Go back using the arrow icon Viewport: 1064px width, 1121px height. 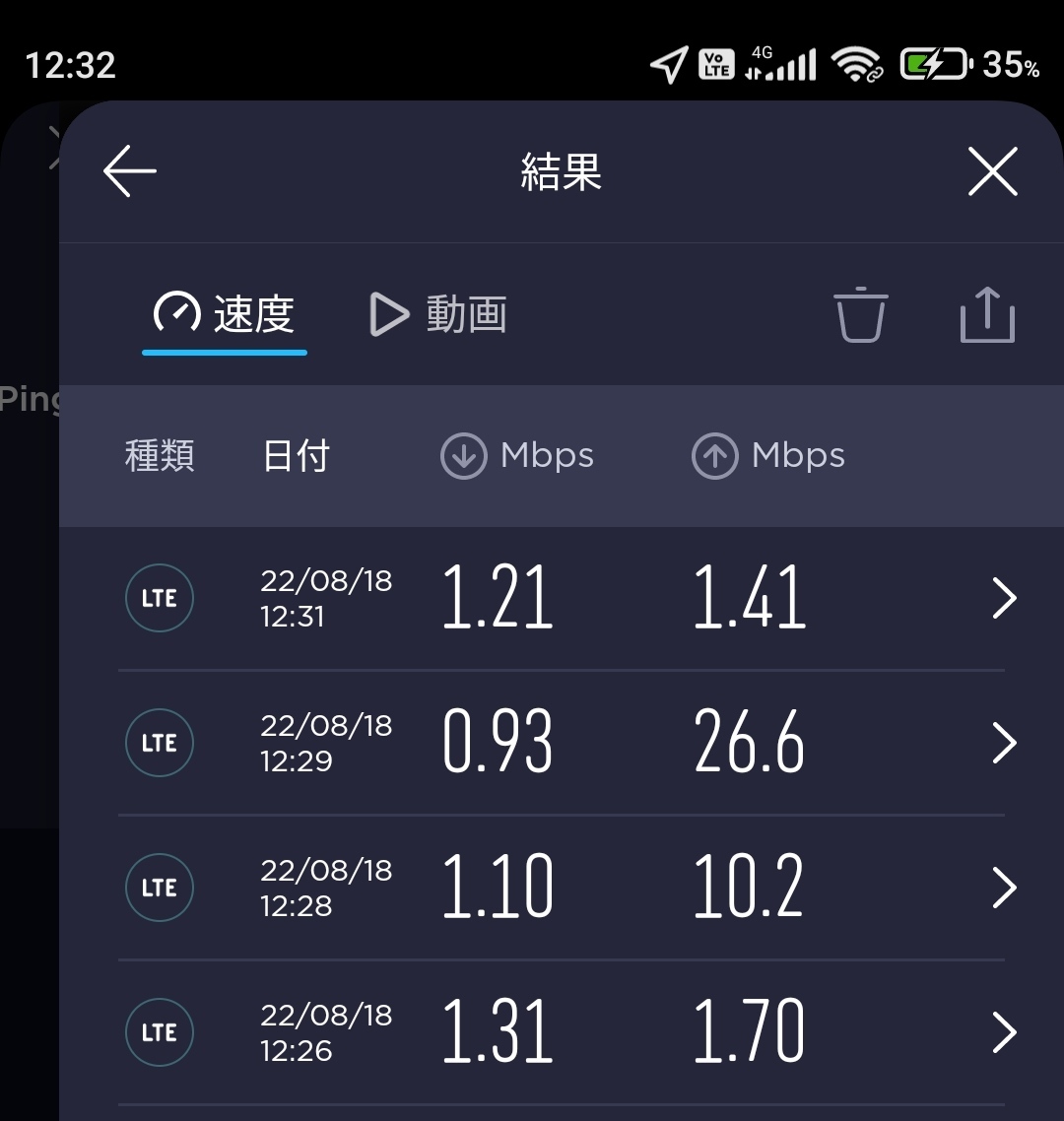129,170
